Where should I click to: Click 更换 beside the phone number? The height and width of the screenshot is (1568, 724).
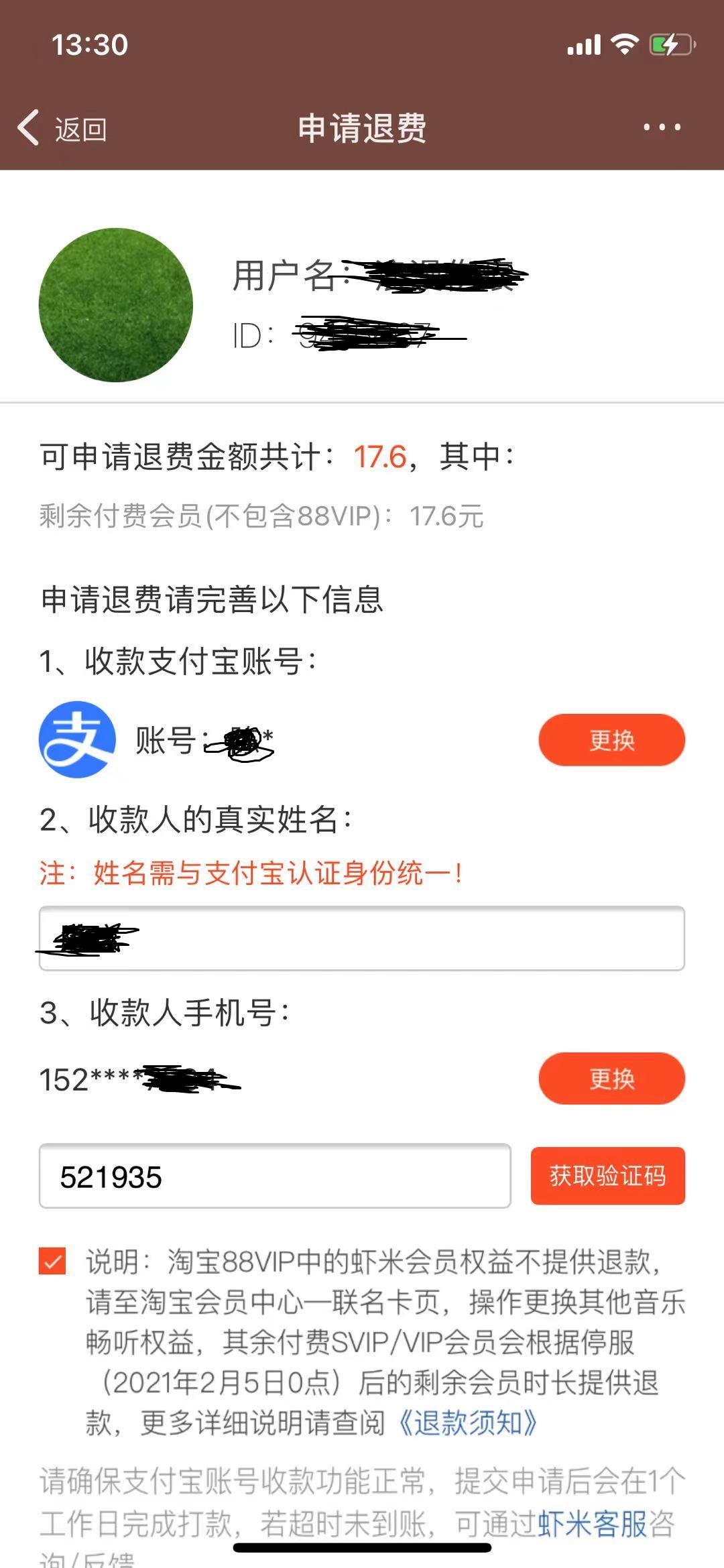pyautogui.click(x=611, y=1076)
